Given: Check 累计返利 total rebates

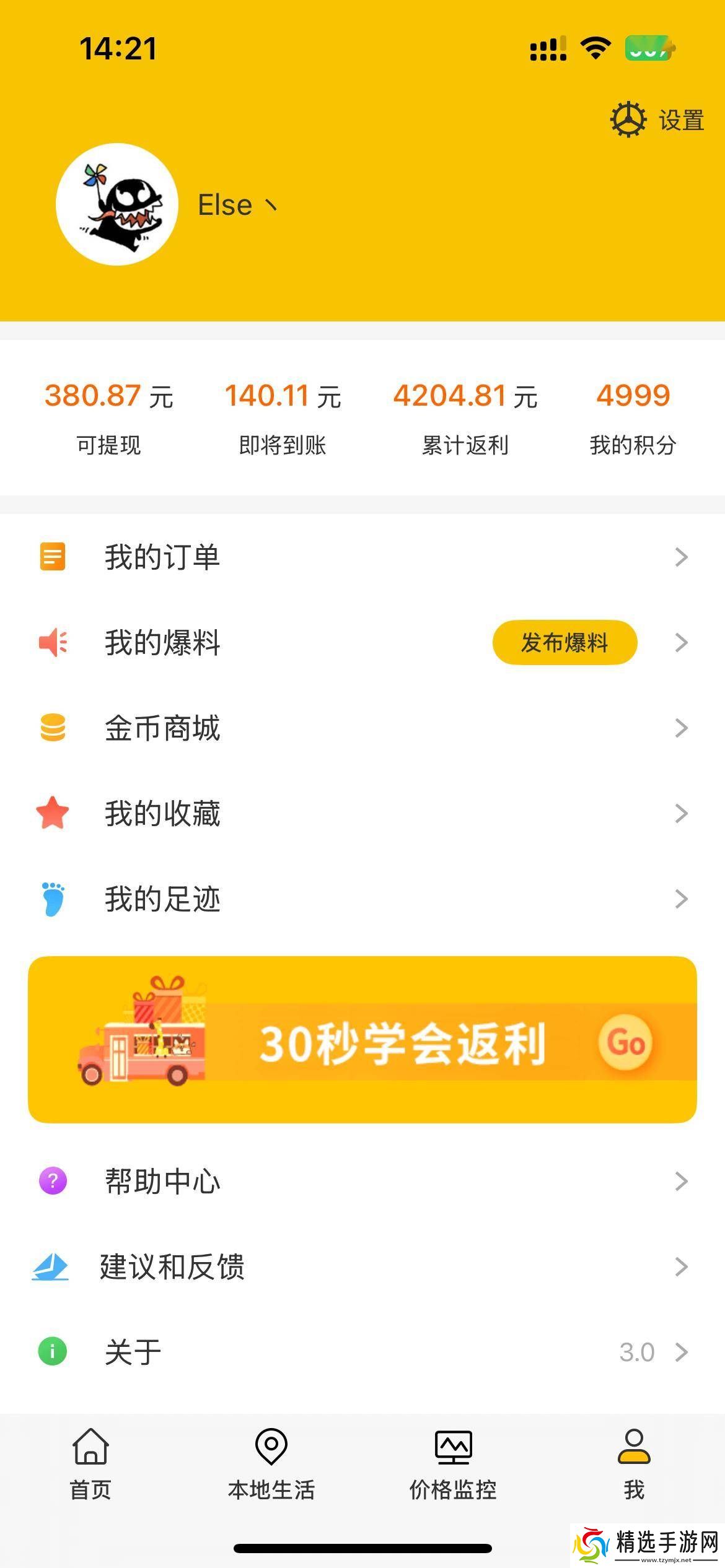Looking at the screenshot, I should (465, 417).
